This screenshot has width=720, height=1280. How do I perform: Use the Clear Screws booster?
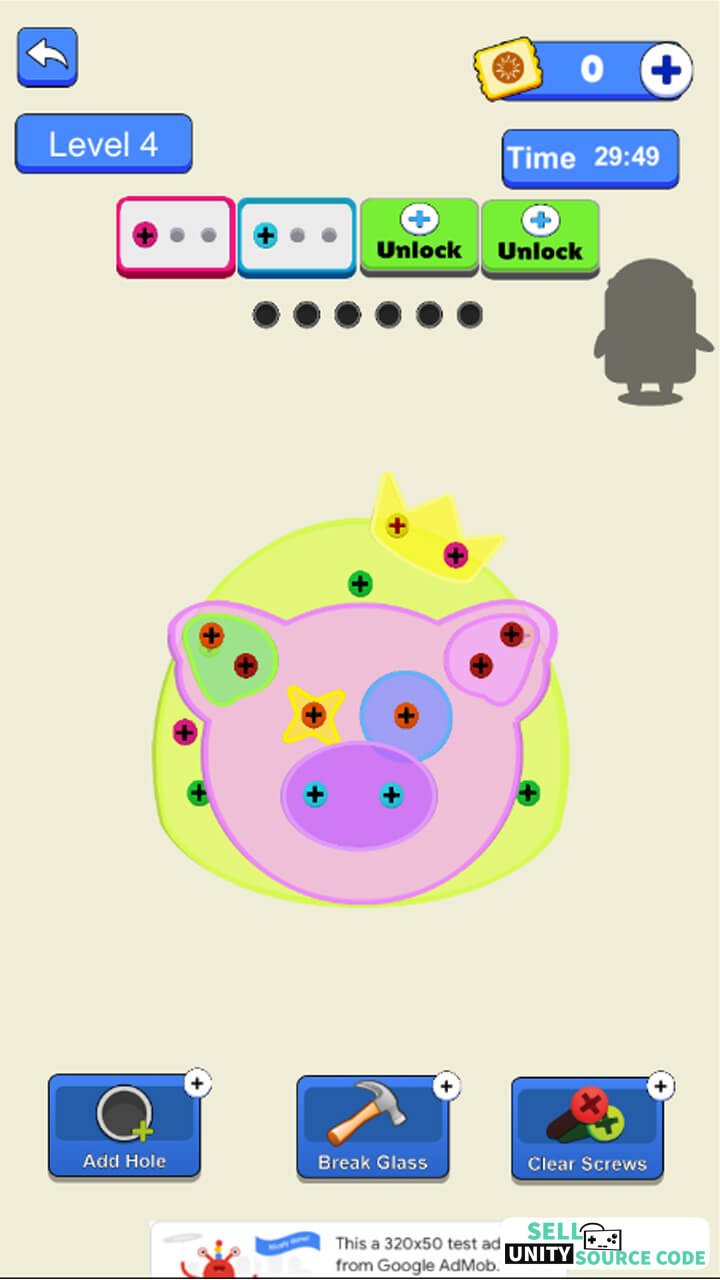587,1128
